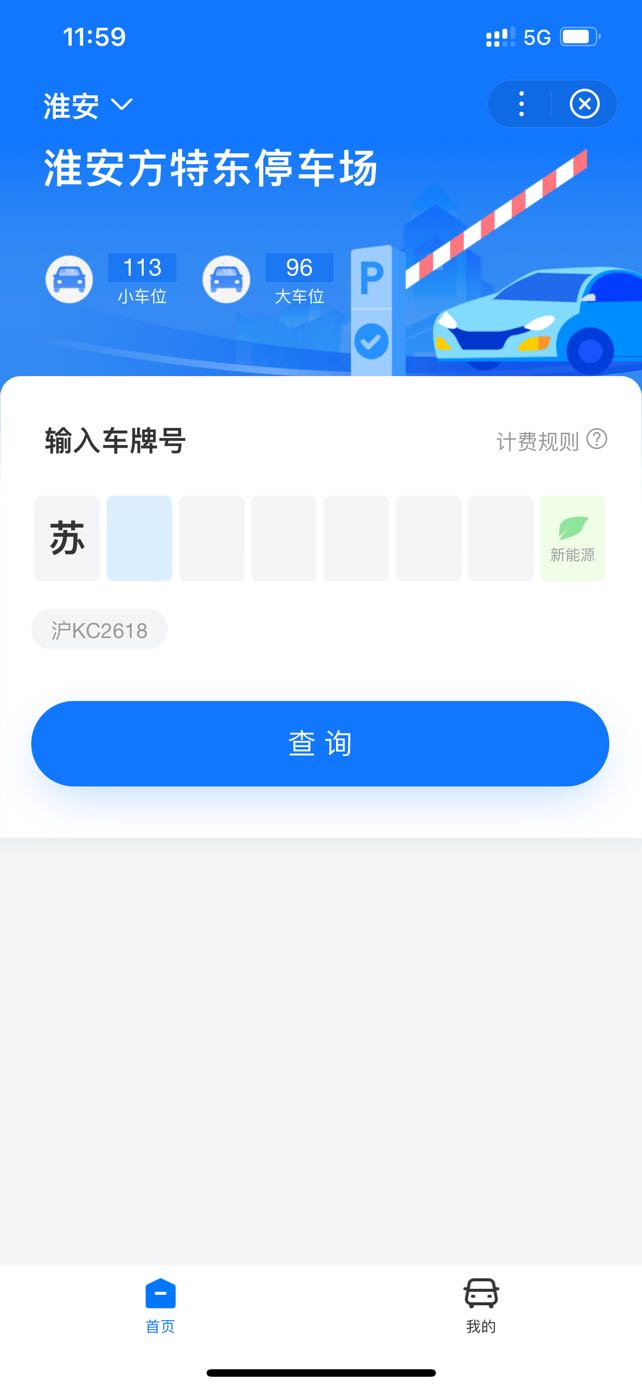Open the 淮安 city dropdown
Image resolution: width=642 pixels, height=1389 pixels.
tap(88, 106)
